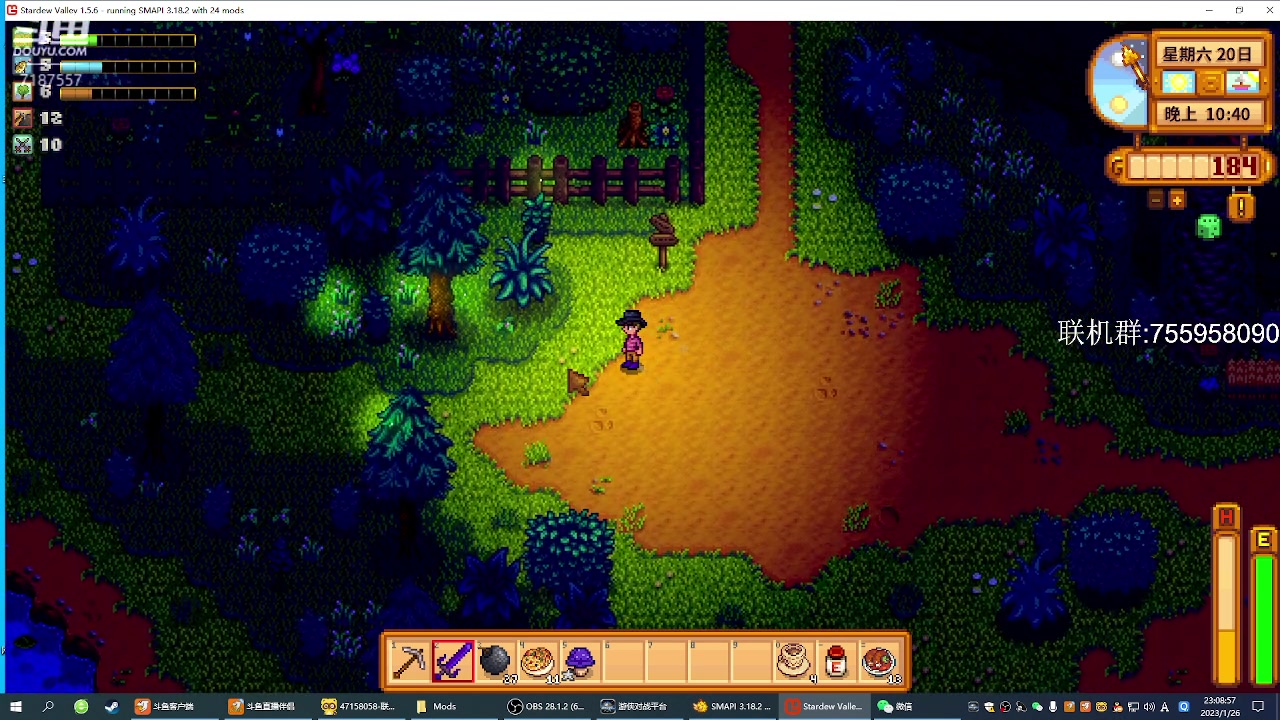The width and height of the screenshot is (1280, 720).
Task: Open the Windows Start menu
Action: tap(15, 706)
